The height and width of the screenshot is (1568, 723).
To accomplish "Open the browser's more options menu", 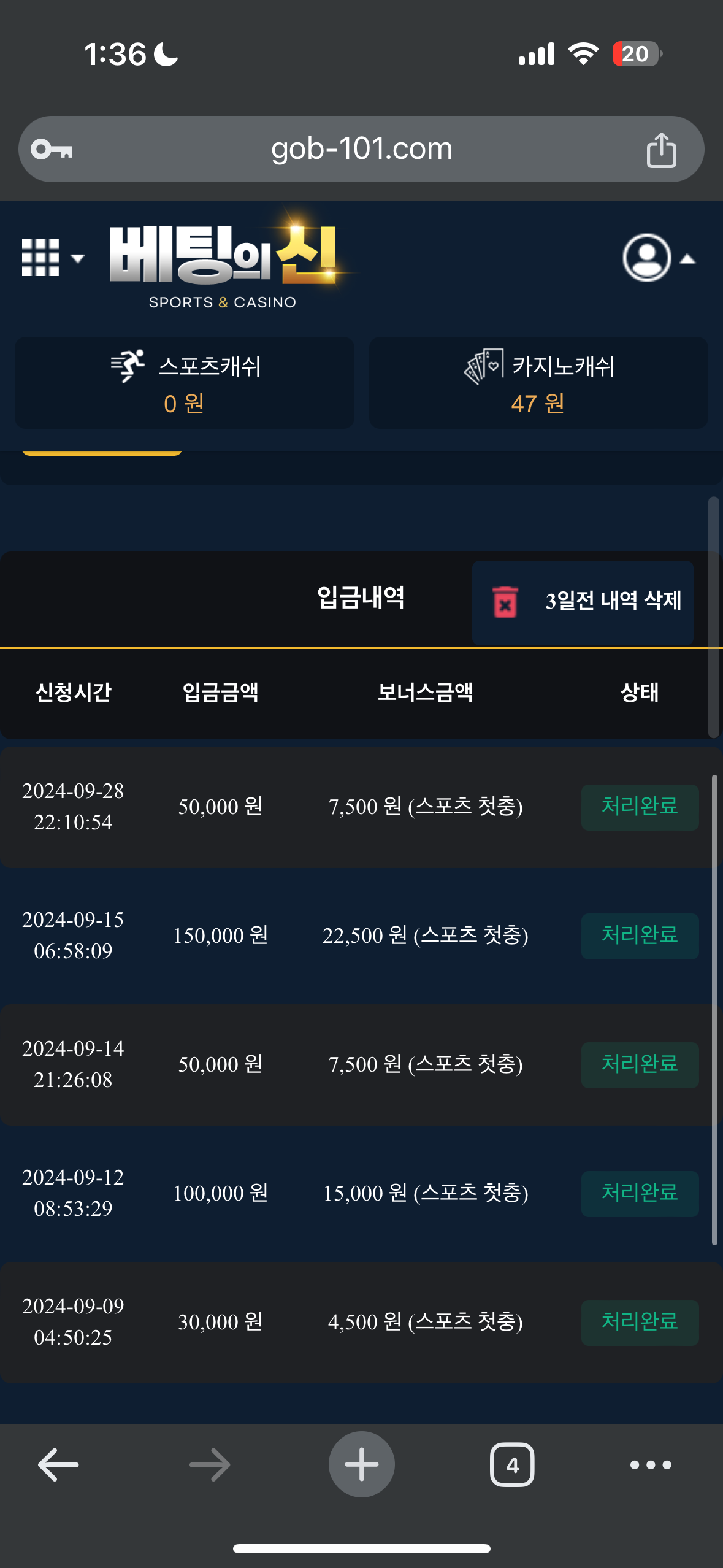I will (651, 1464).
